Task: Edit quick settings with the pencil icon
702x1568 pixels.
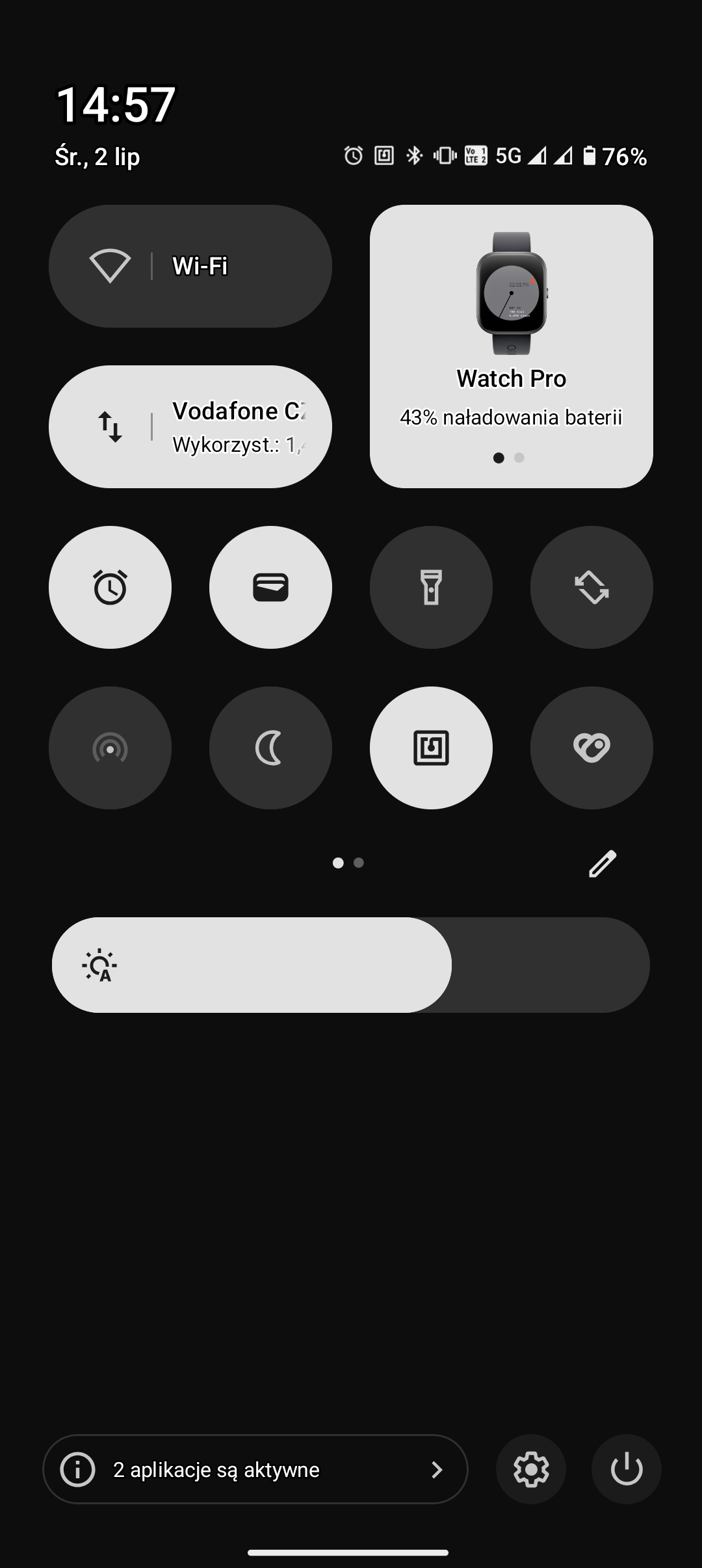Action: click(x=602, y=863)
